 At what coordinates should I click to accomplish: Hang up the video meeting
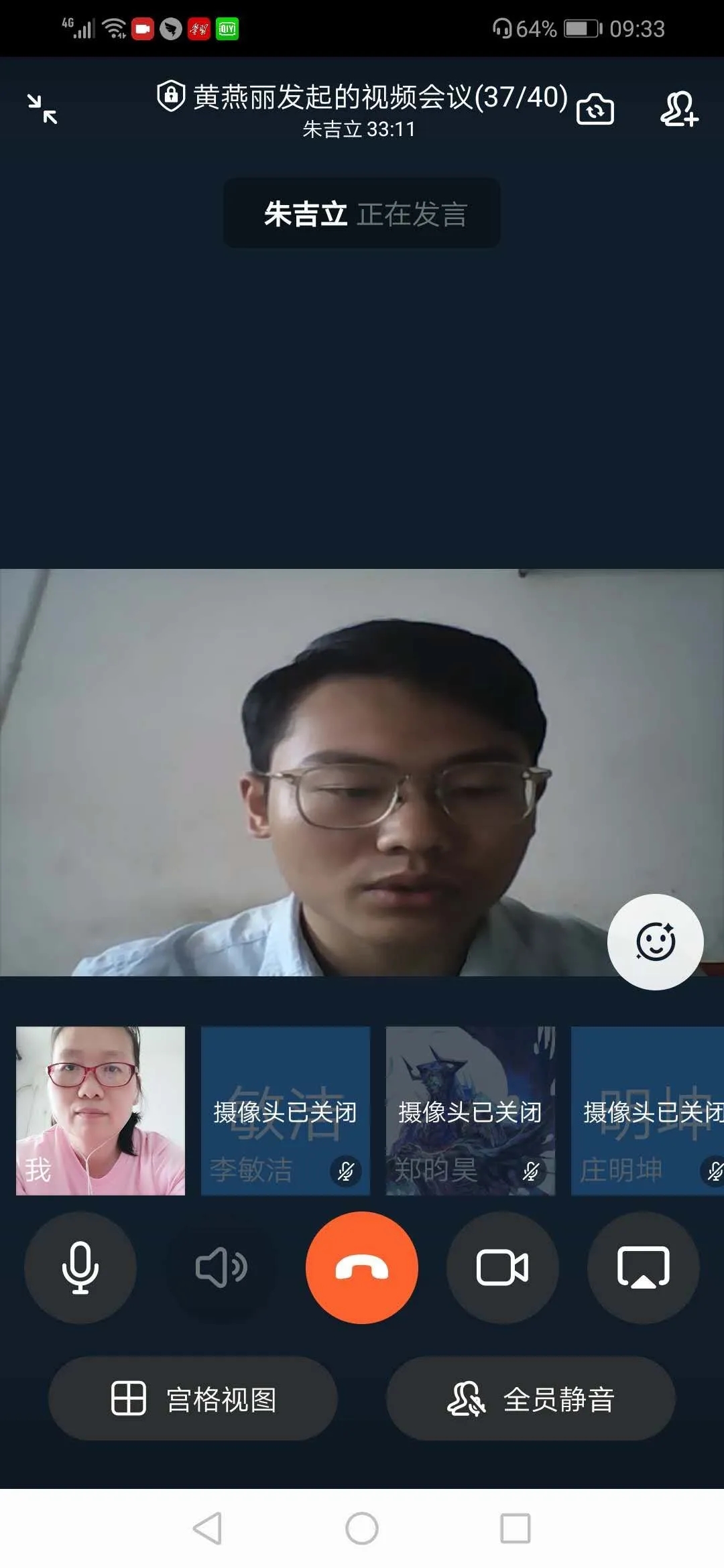point(362,1267)
